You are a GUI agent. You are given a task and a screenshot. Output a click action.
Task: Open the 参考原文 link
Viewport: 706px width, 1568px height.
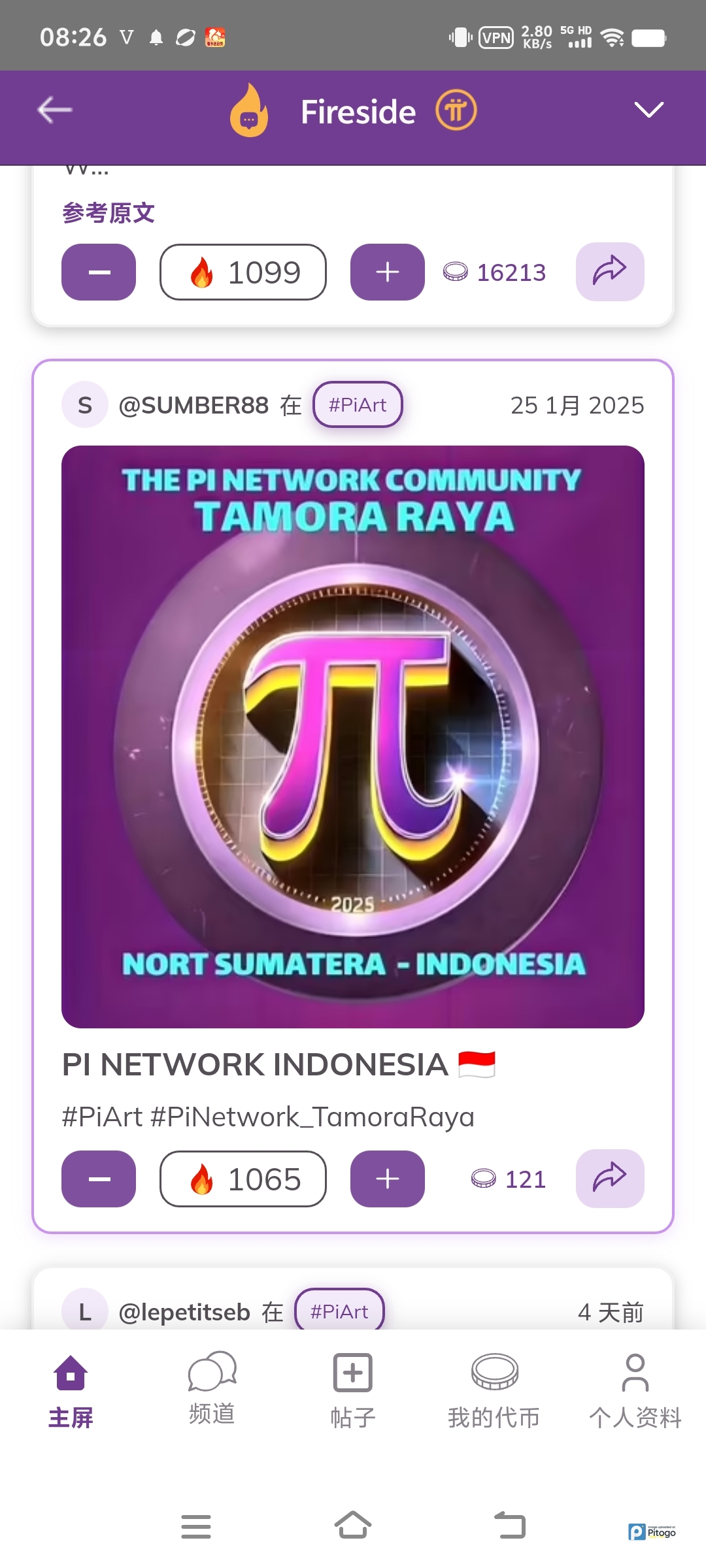pos(109,213)
